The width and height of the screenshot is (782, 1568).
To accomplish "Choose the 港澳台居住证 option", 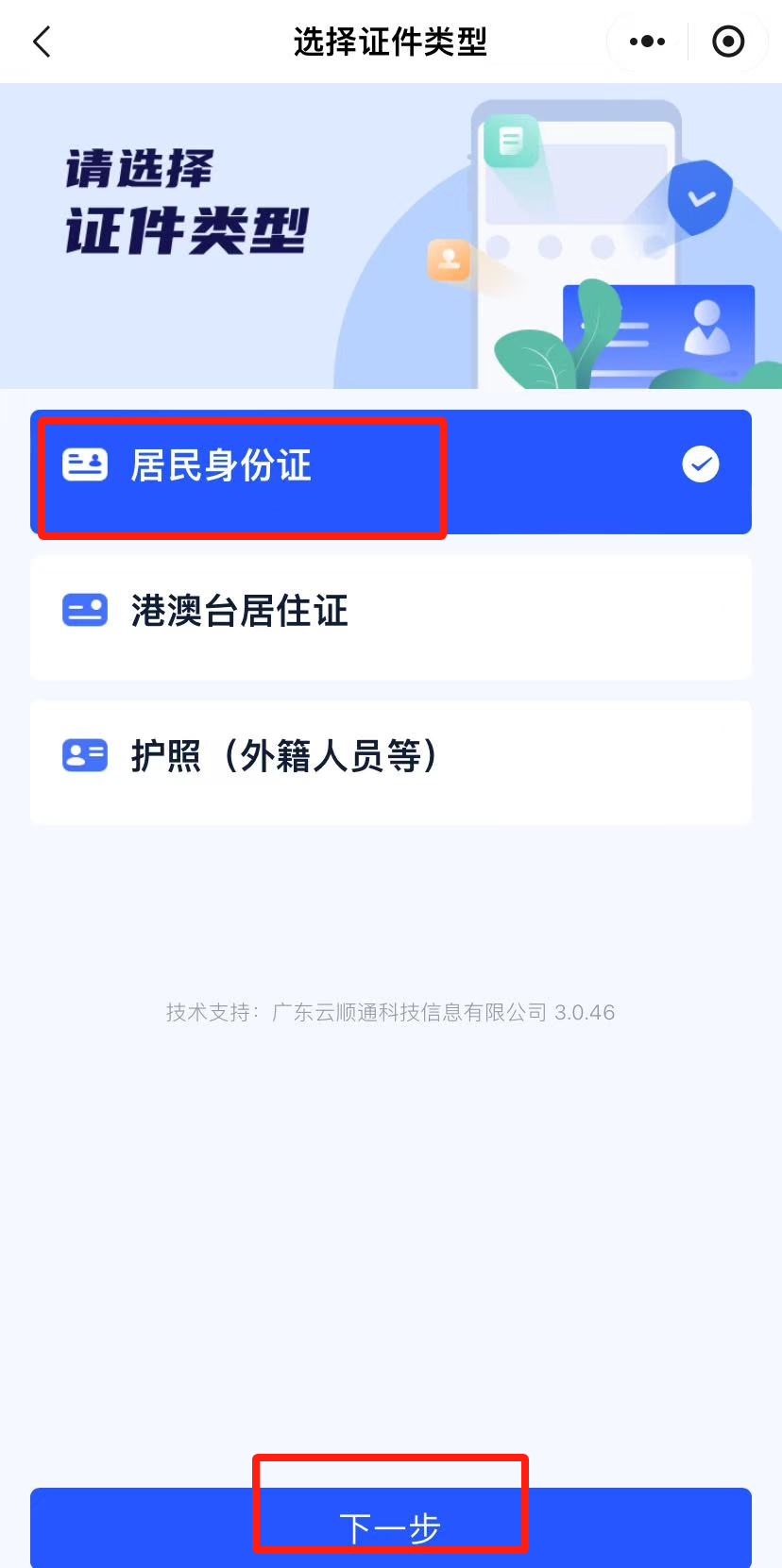I will [x=390, y=616].
